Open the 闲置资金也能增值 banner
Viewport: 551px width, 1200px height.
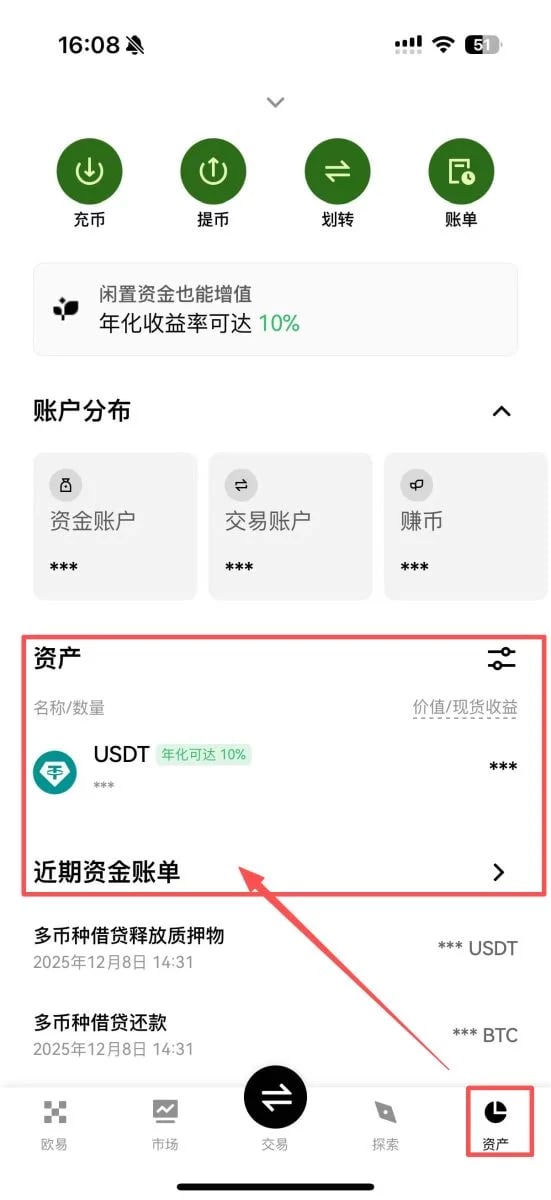276,309
